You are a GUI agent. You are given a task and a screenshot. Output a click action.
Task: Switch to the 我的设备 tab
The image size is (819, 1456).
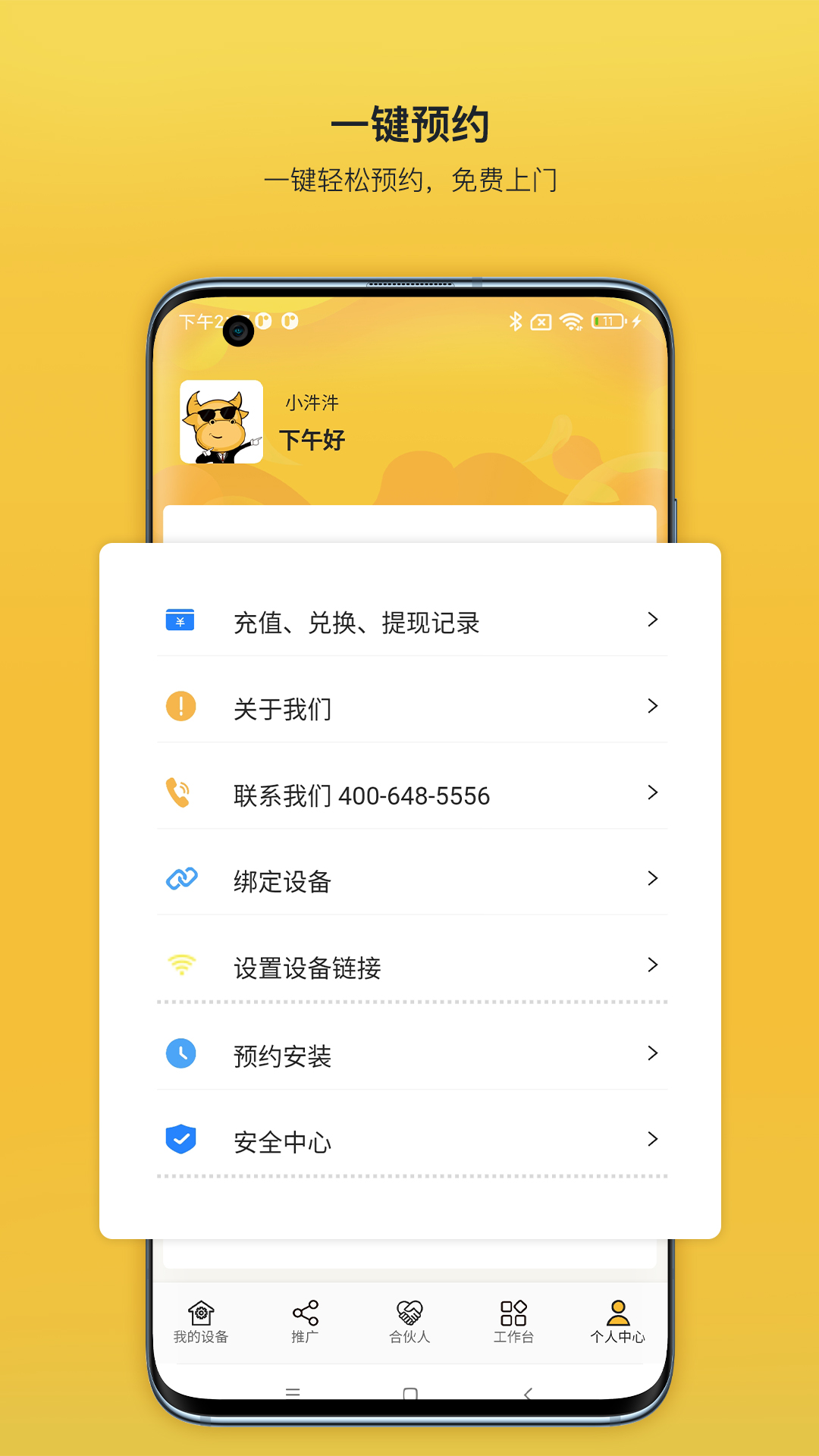point(202,1323)
